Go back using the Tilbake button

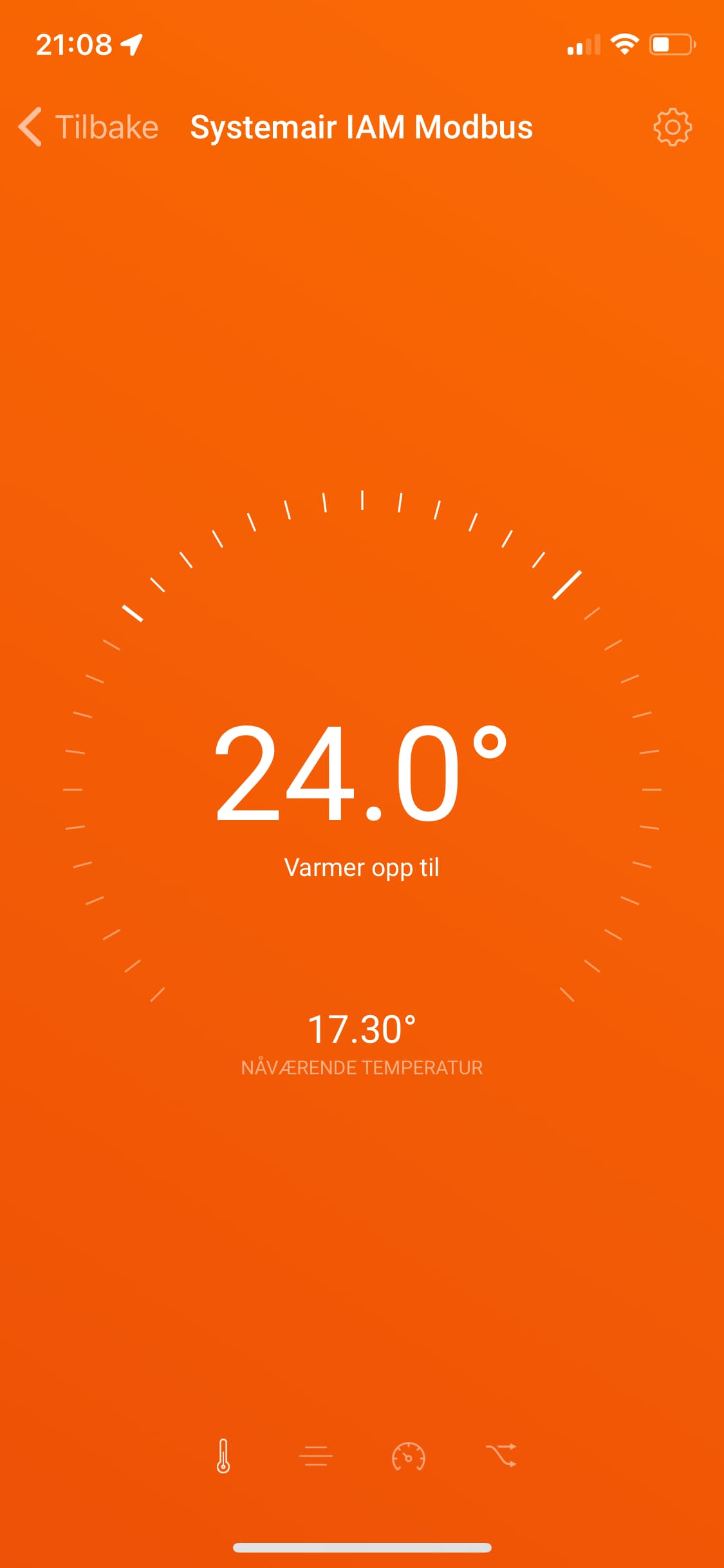pos(89,127)
